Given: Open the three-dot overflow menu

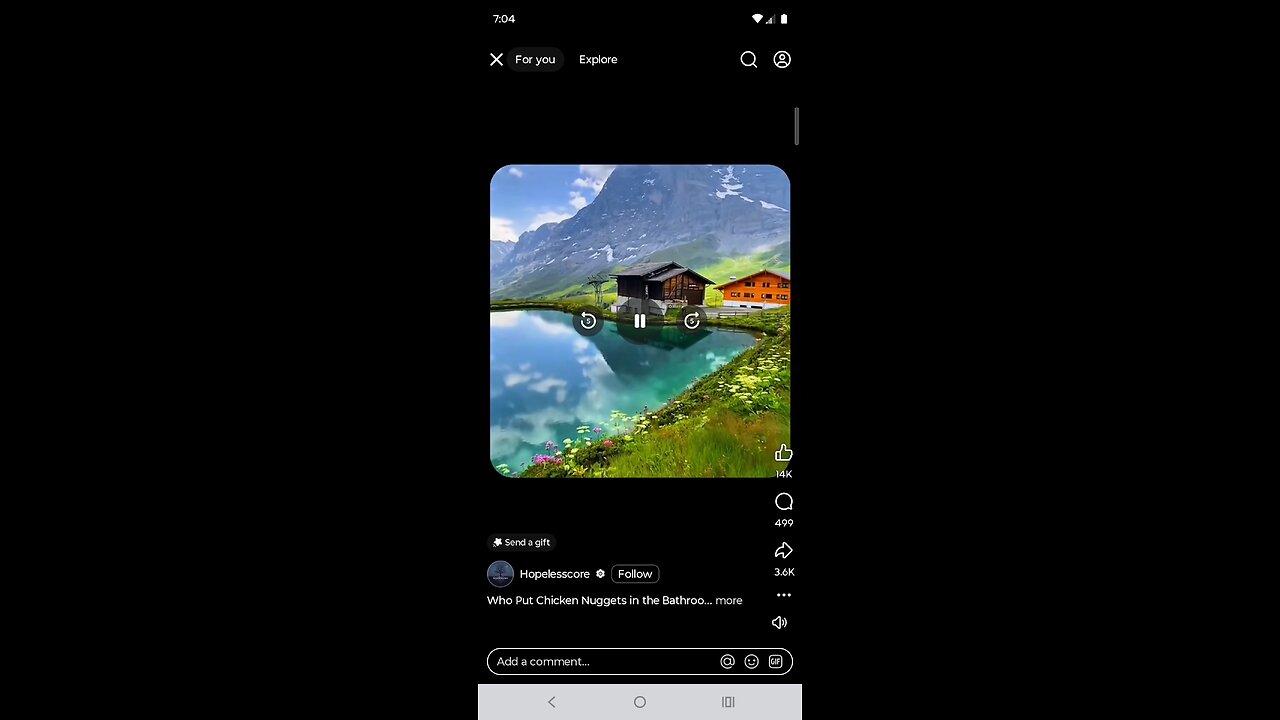Looking at the screenshot, I should point(784,595).
